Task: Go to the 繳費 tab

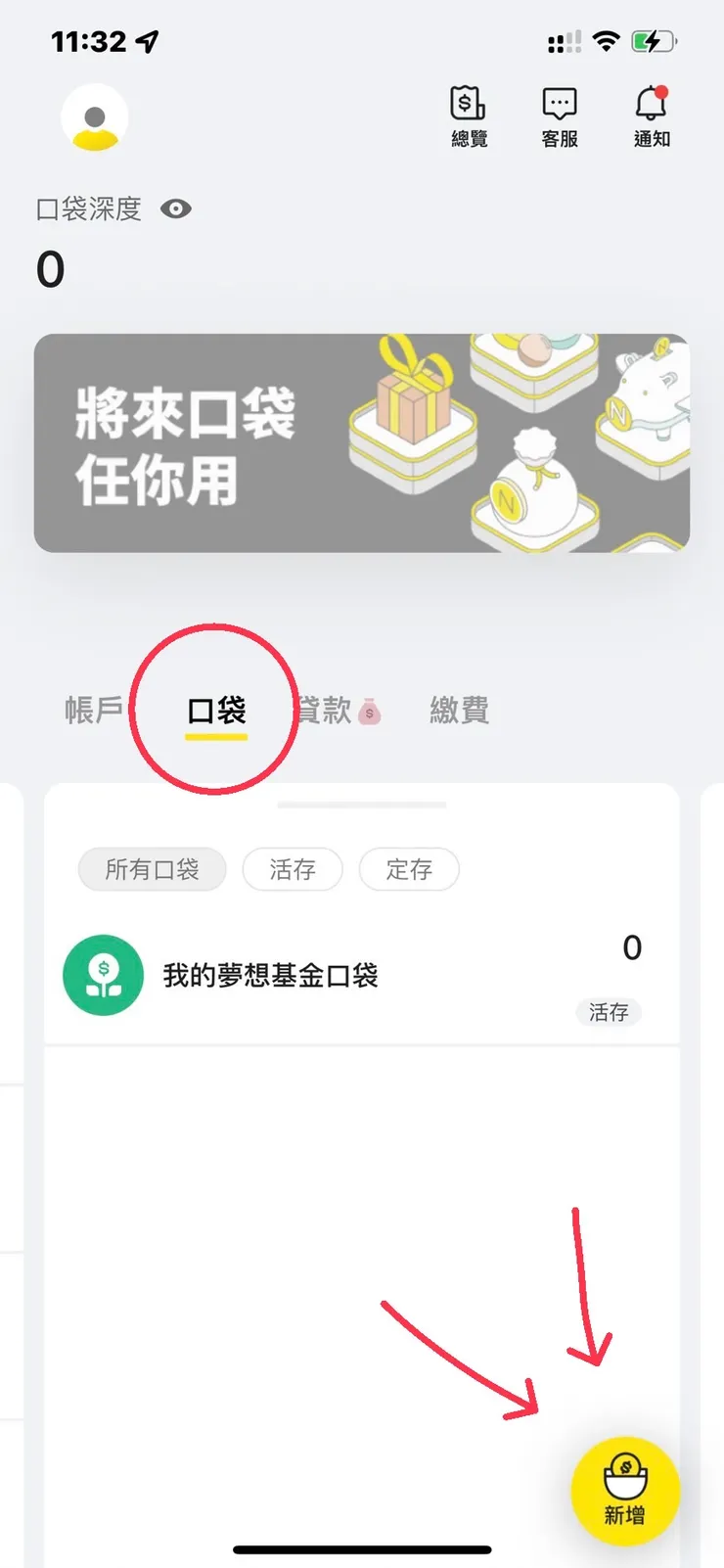Action: (459, 710)
